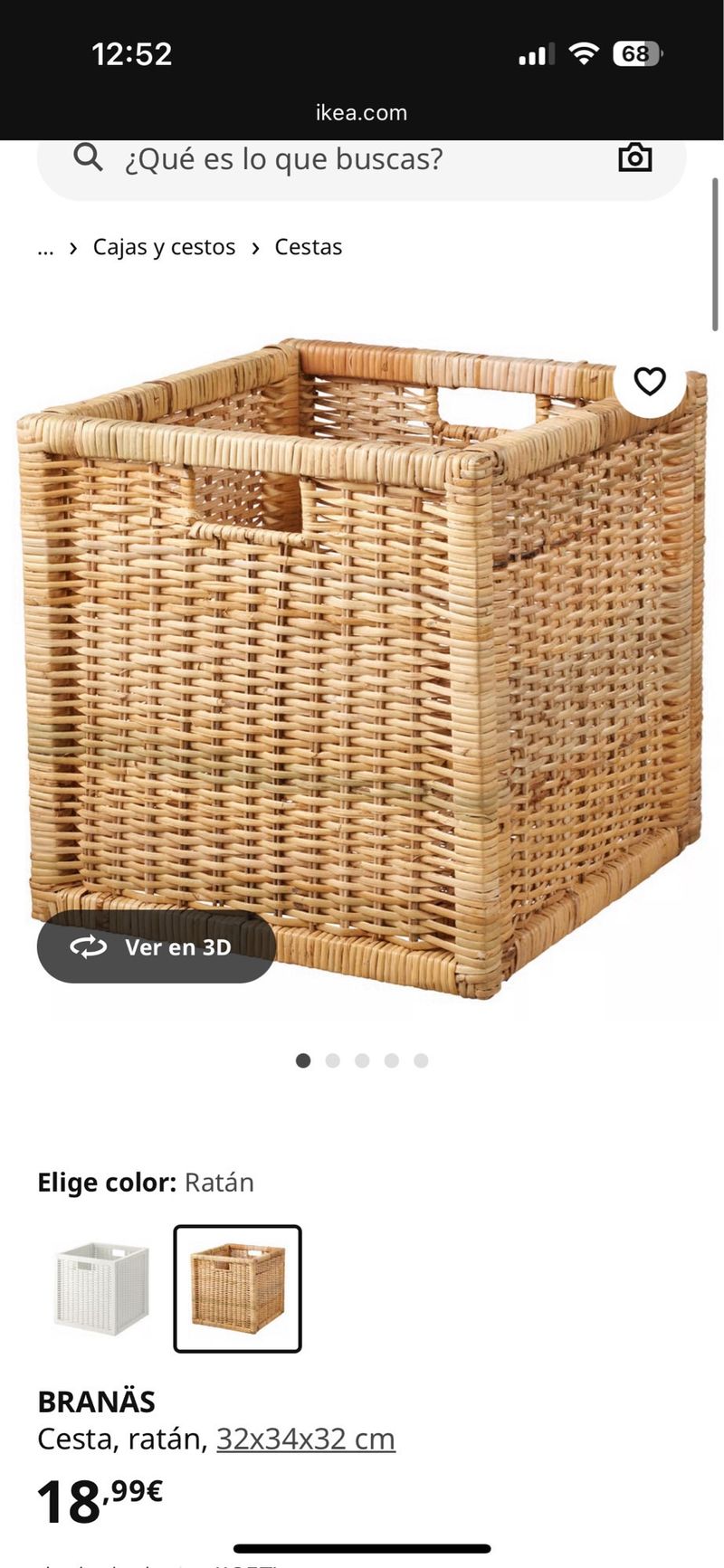Image resolution: width=724 pixels, height=1568 pixels.
Task: Expand the breadcrumb chevron after Cajas y cestos
Action: [x=254, y=246]
